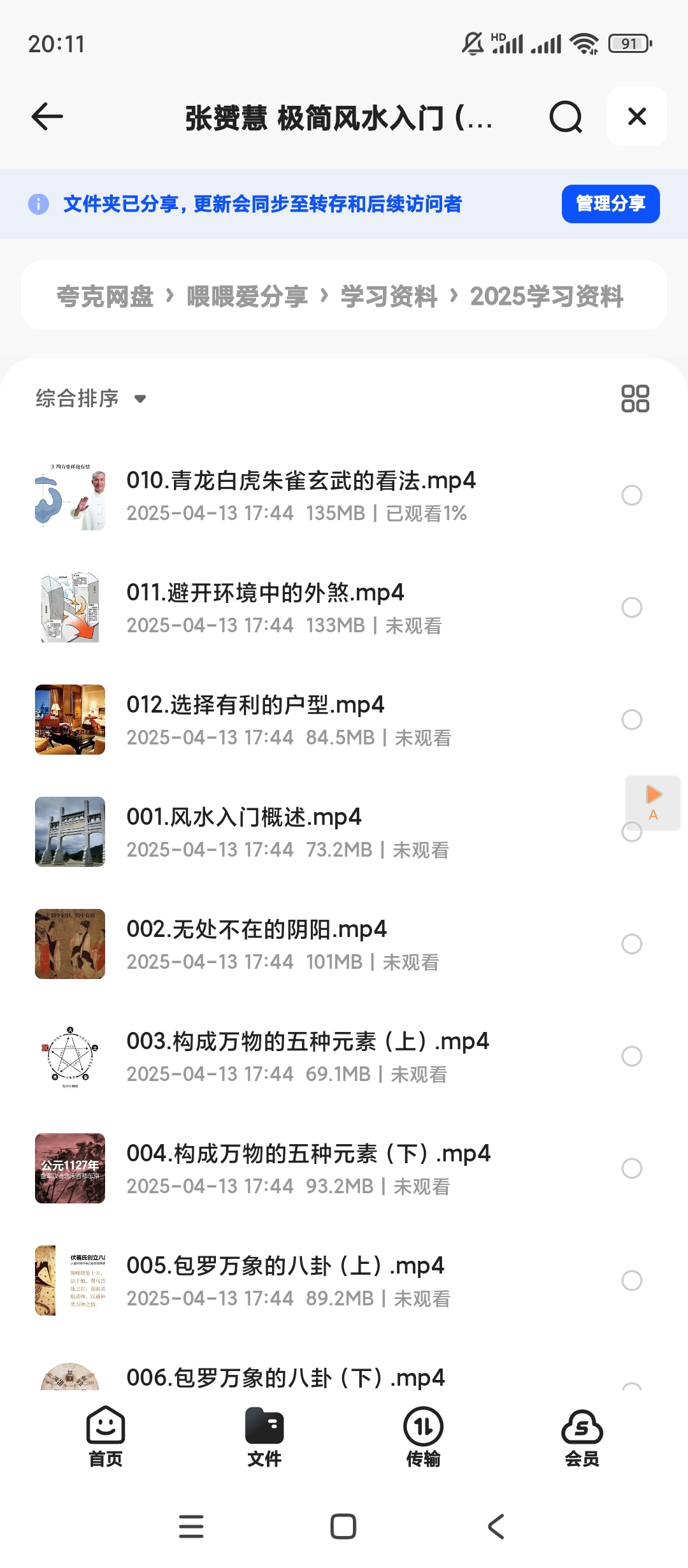
Task: Play 012.选择有利的户型.mp4
Action: coord(255,706)
